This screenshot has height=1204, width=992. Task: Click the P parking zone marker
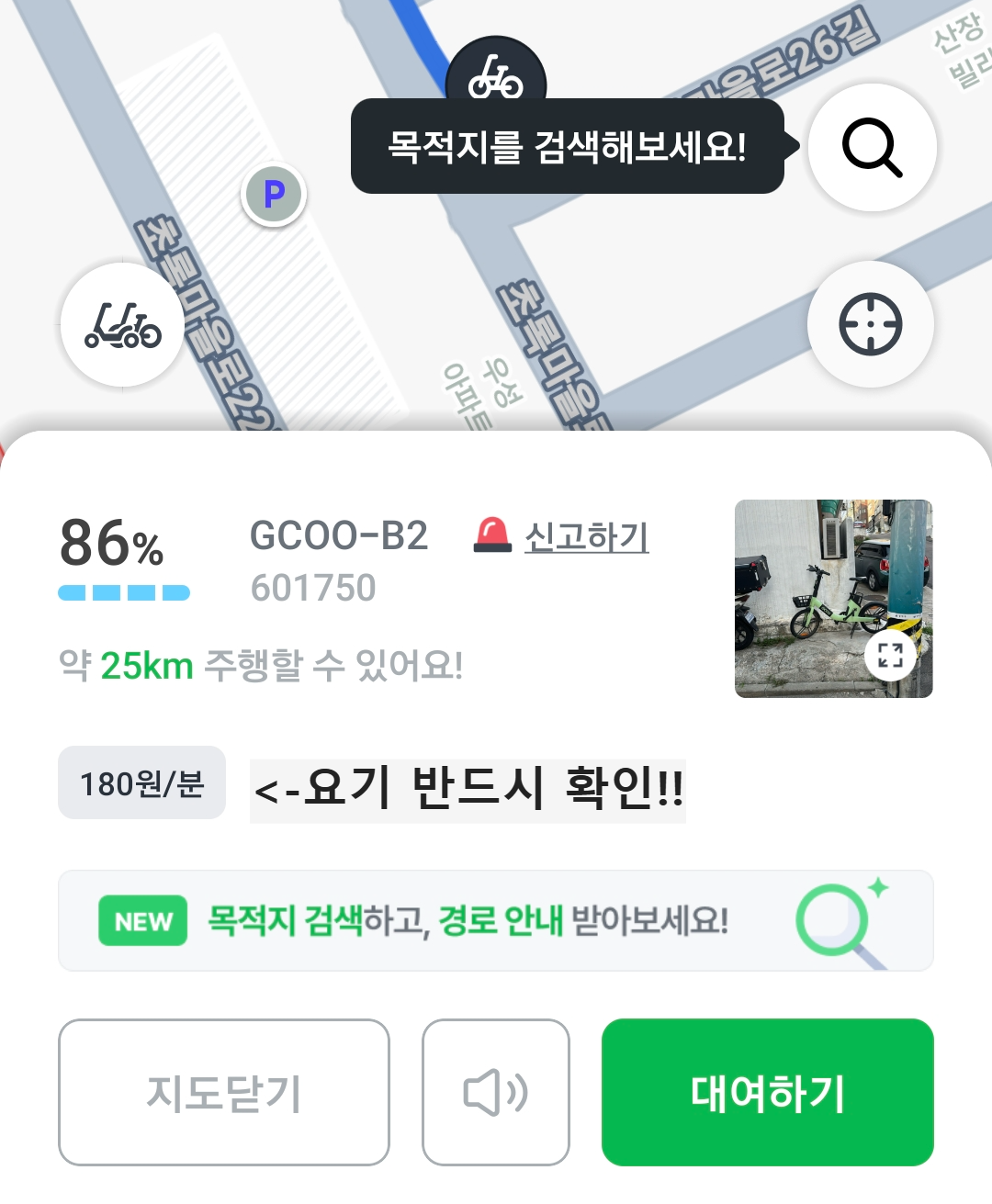coord(272,194)
